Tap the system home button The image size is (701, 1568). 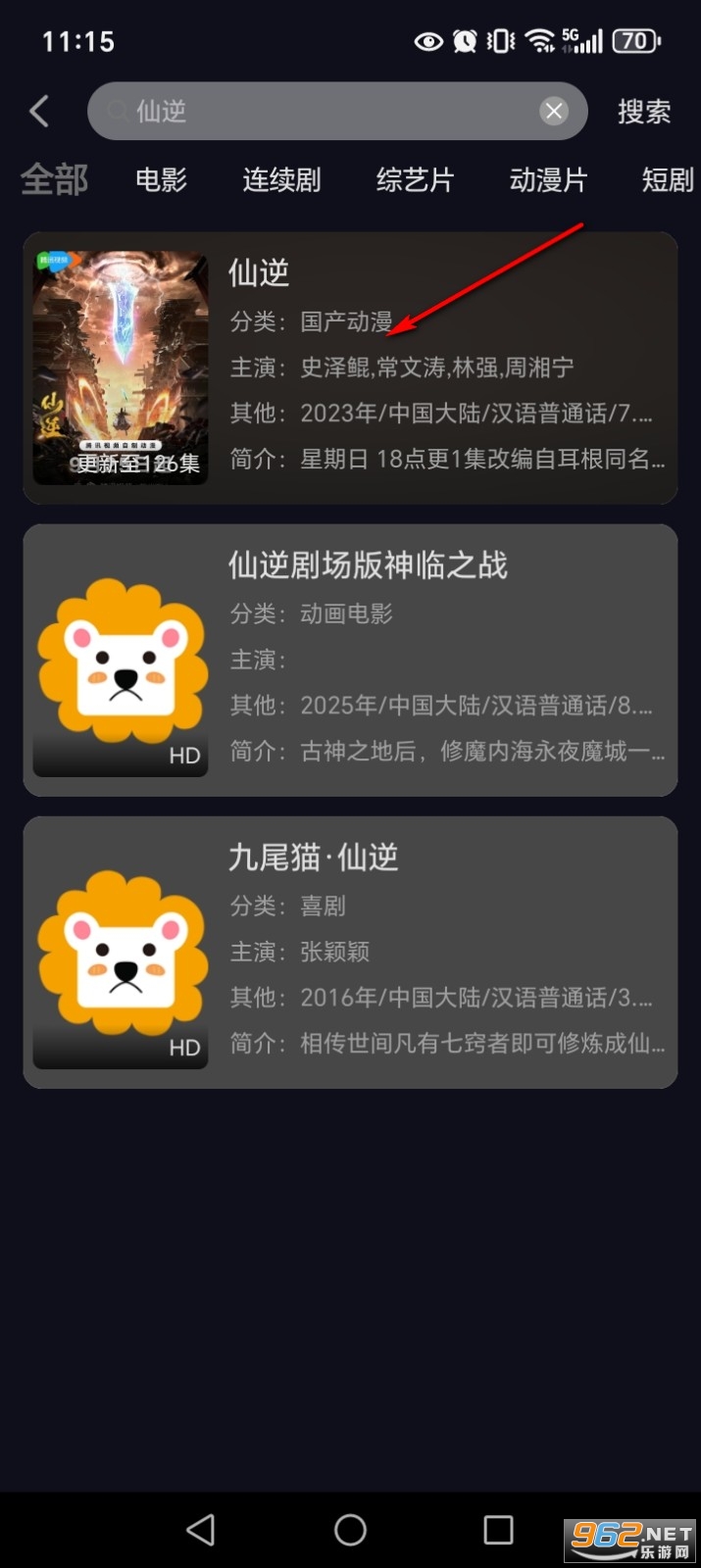click(350, 1529)
